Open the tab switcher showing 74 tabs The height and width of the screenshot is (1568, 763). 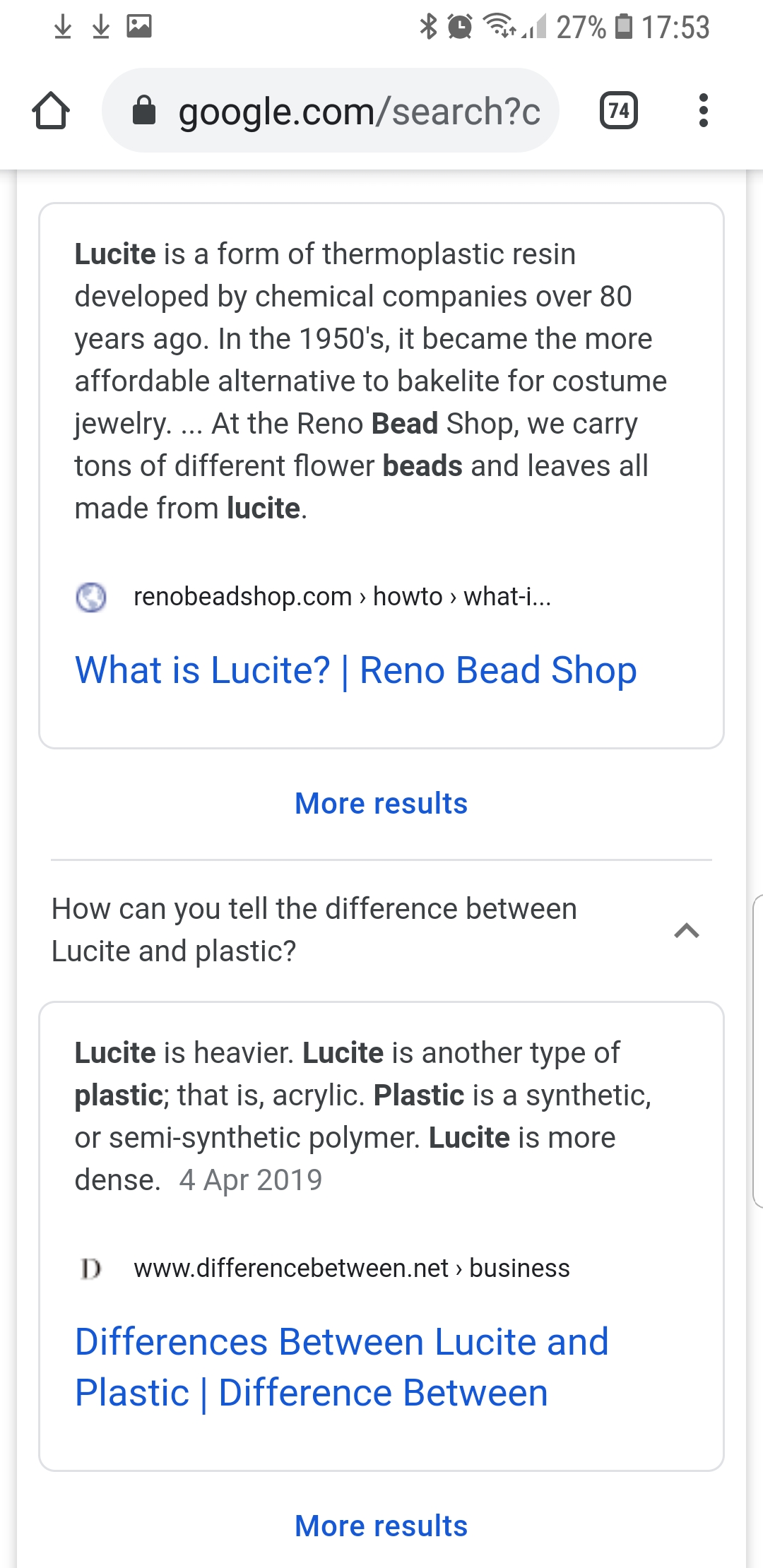click(x=618, y=111)
